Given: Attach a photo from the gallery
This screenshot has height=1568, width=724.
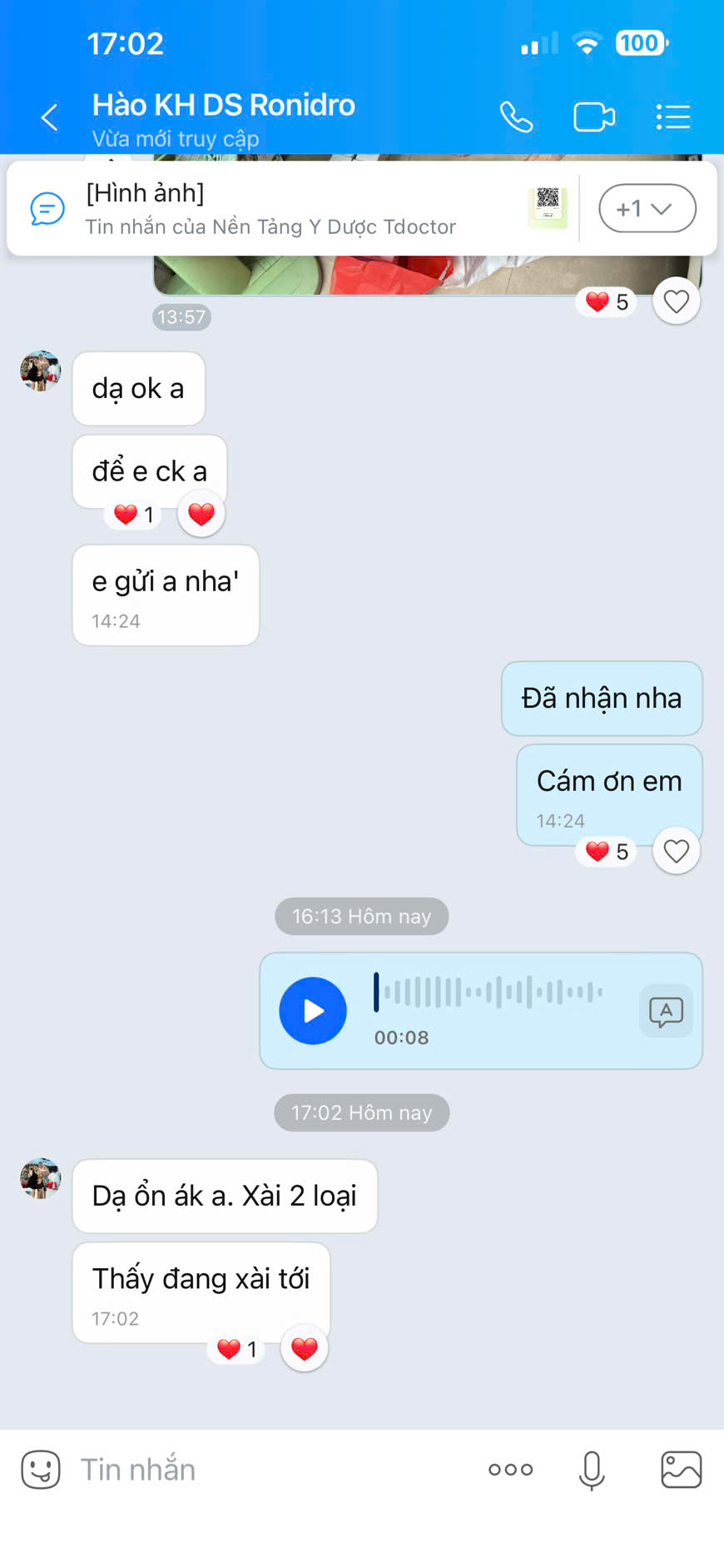Looking at the screenshot, I should 681,1470.
